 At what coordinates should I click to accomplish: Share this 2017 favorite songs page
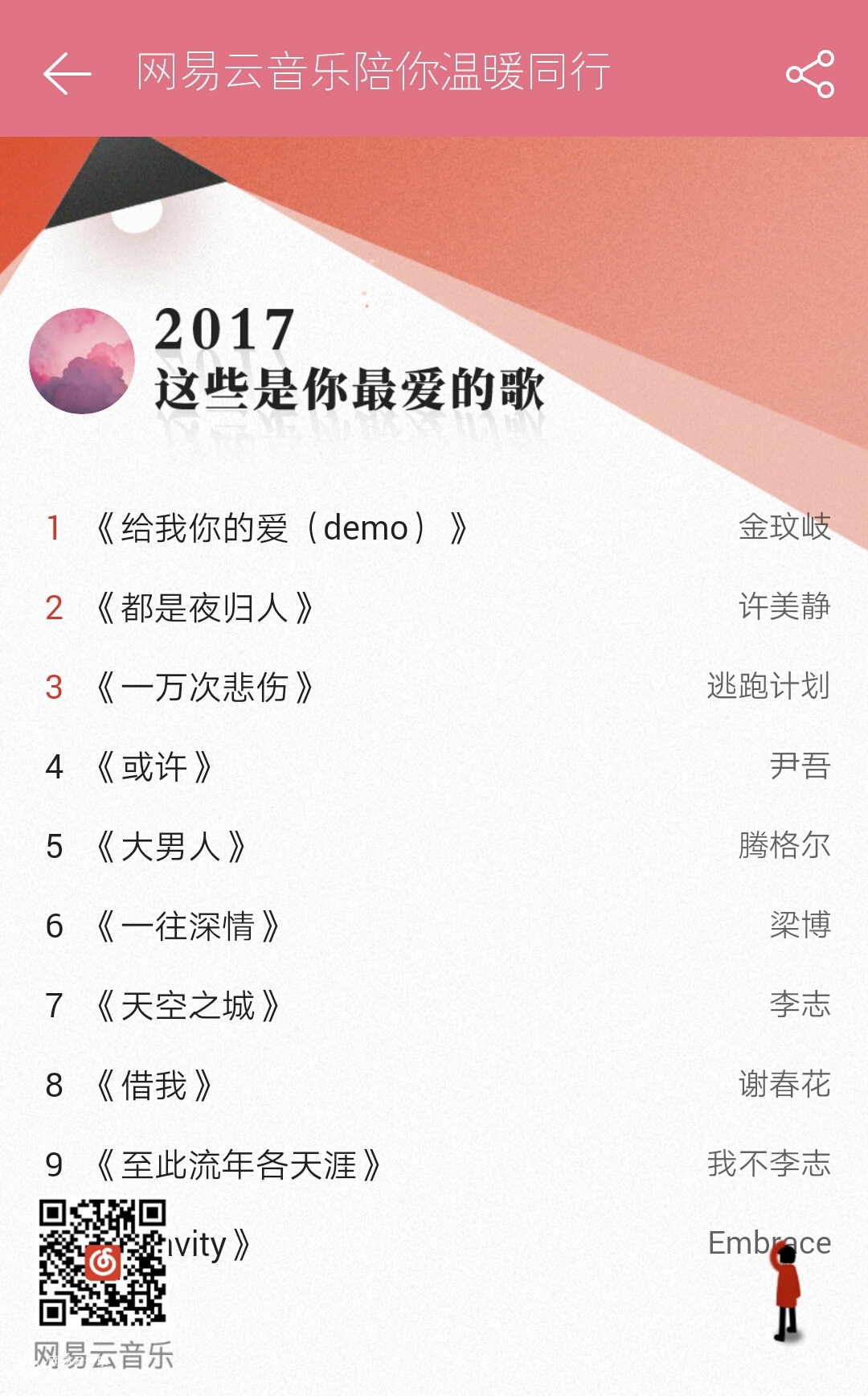[809, 73]
